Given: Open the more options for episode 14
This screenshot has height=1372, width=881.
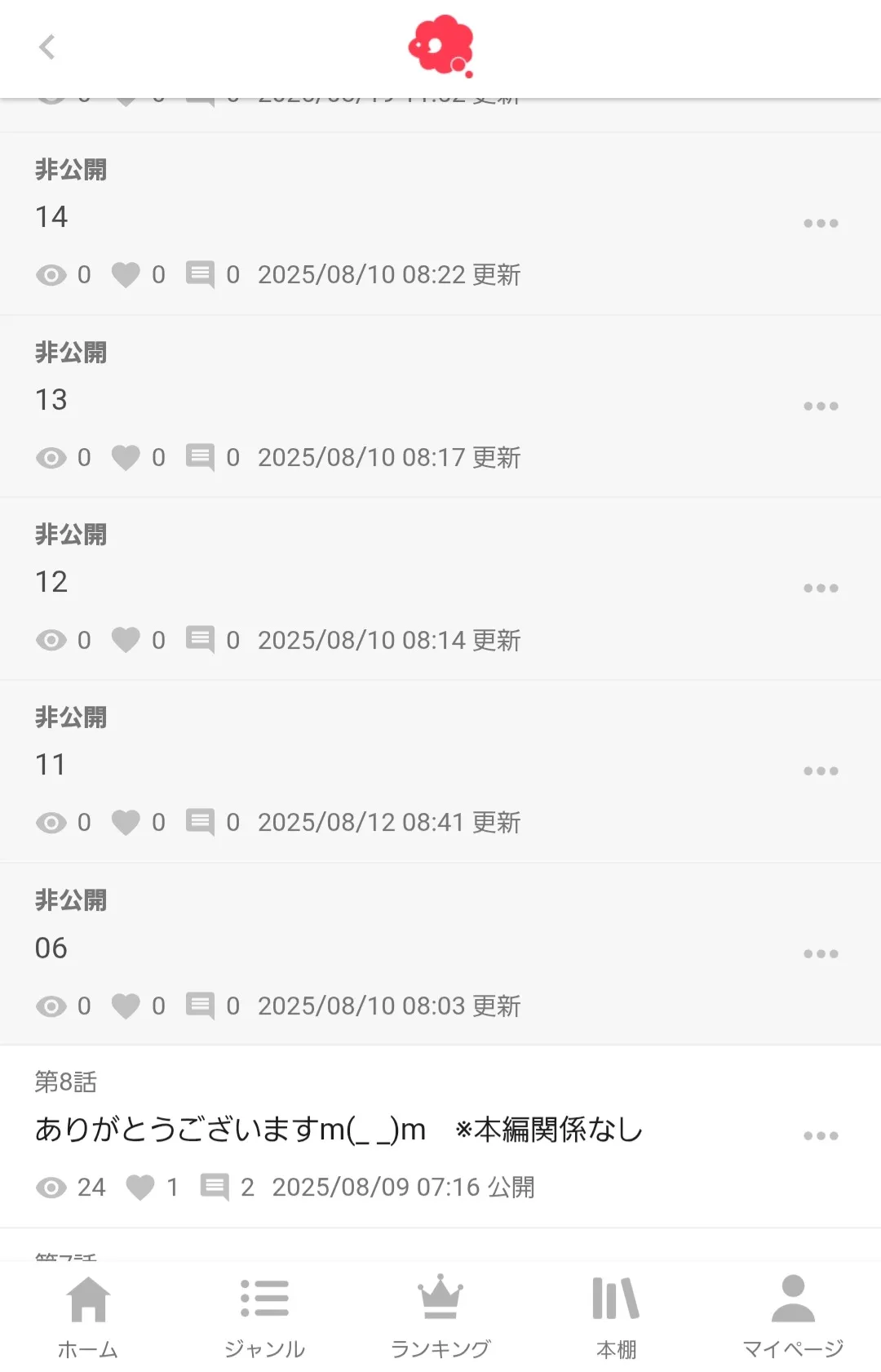Looking at the screenshot, I should pyautogui.click(x=820, y=224).
